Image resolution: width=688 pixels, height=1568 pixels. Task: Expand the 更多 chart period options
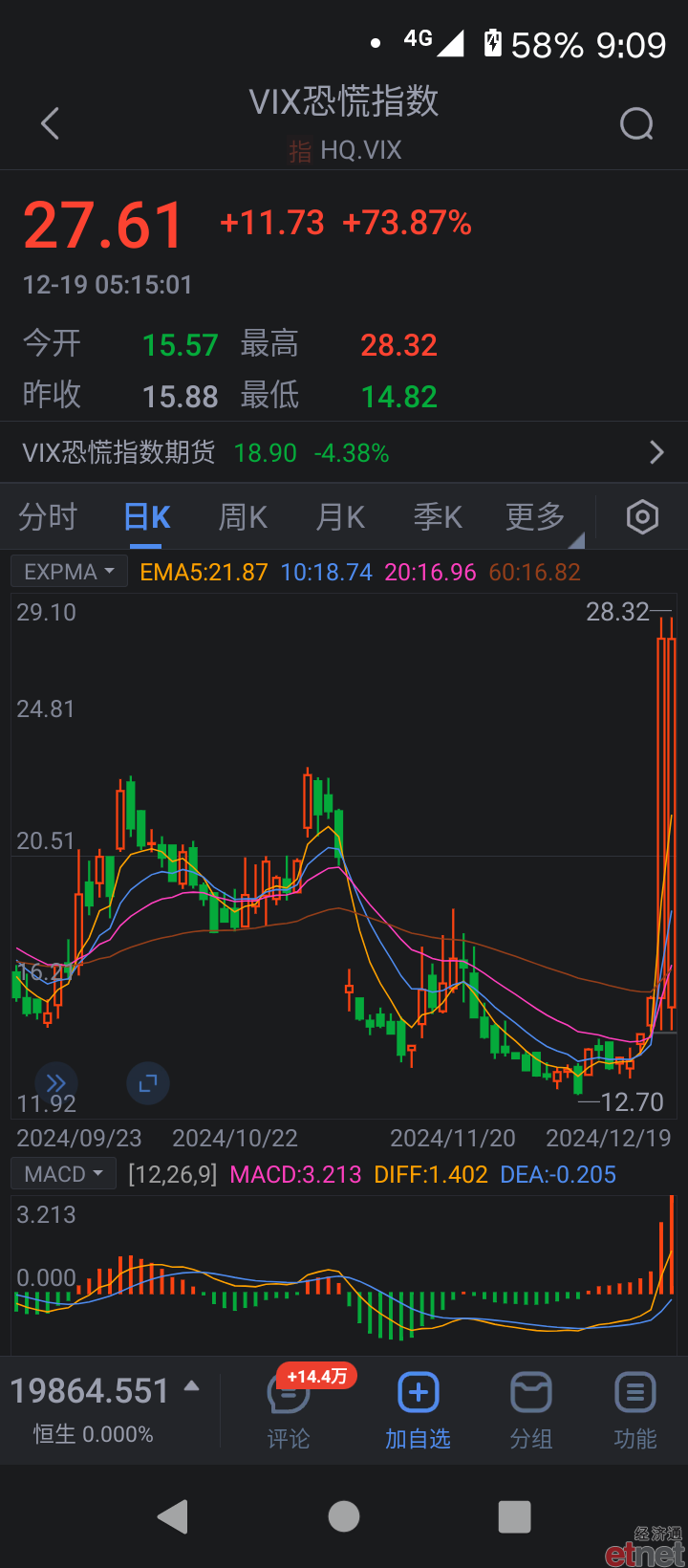[x=536, y=517]
